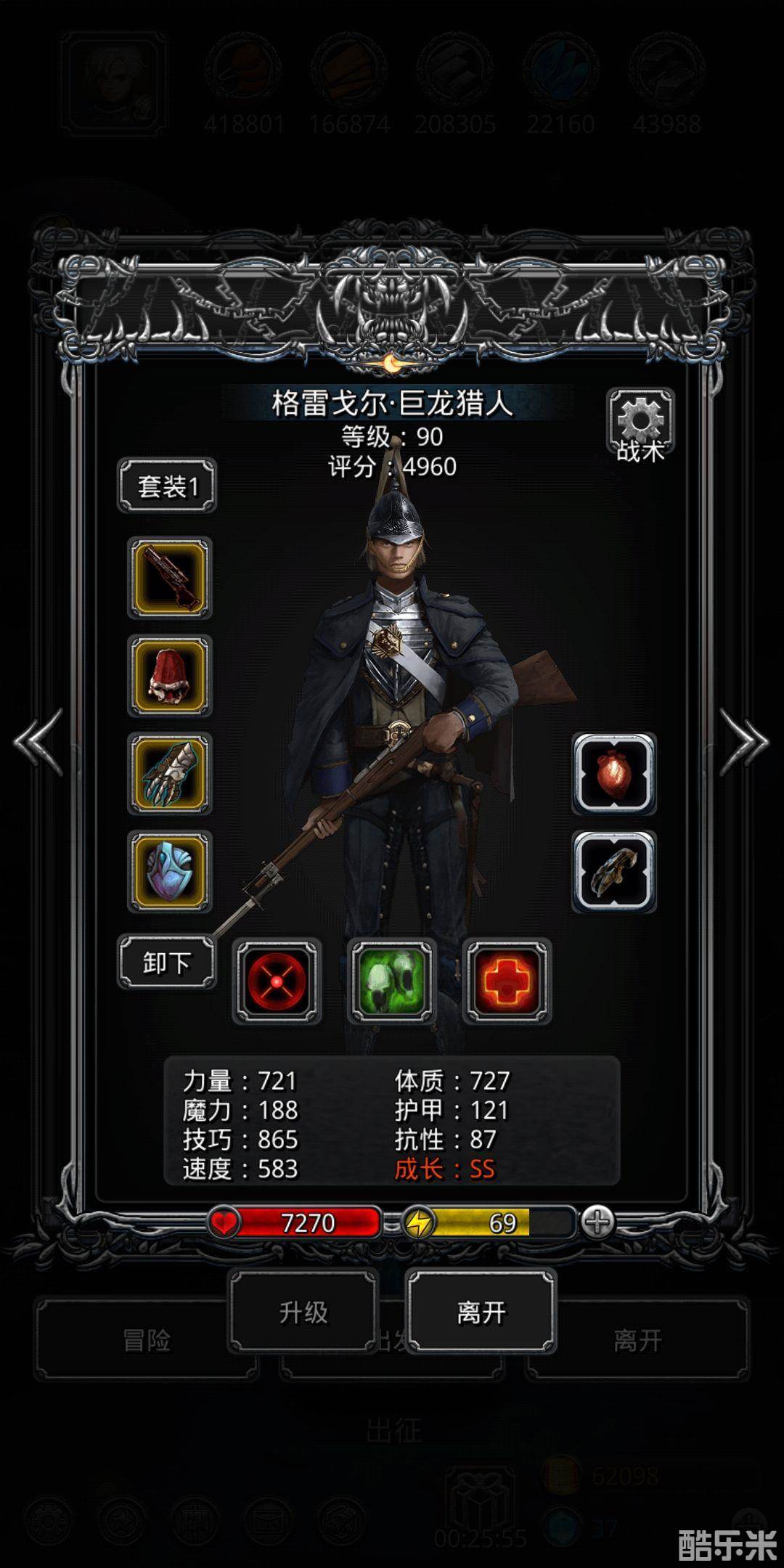The height and width of the screenshot is (1568, 784).
Task: Go to next character with right arrow
Action: 745,742
